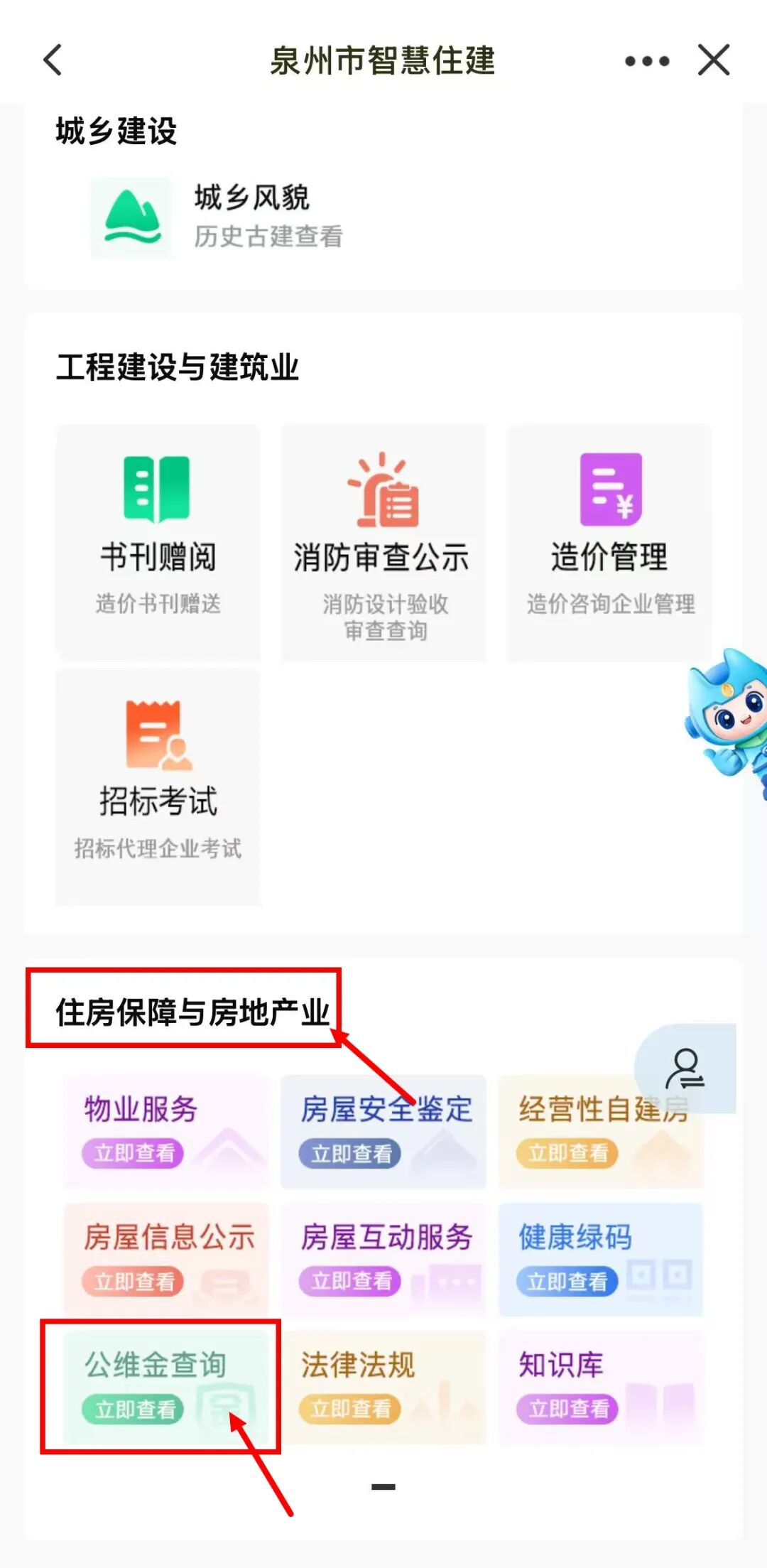View 房屋安全鉴定 tile
The width and height of the screenshot is (767, 1568).
pos(383,1131)
